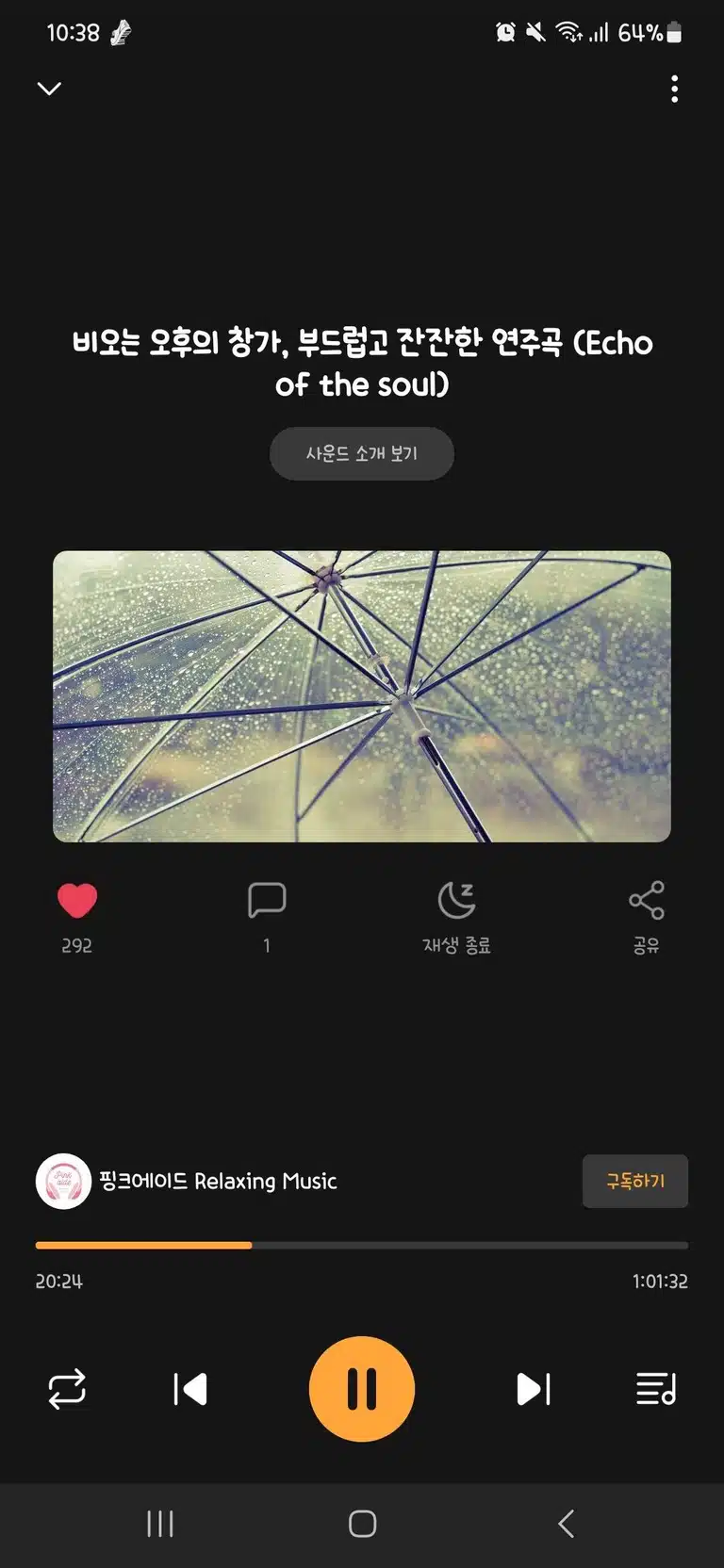The height and width of the screenshot is (1568, 724).
Task: Subscribe with the 구독하기 button
Action: [635, 1181]
